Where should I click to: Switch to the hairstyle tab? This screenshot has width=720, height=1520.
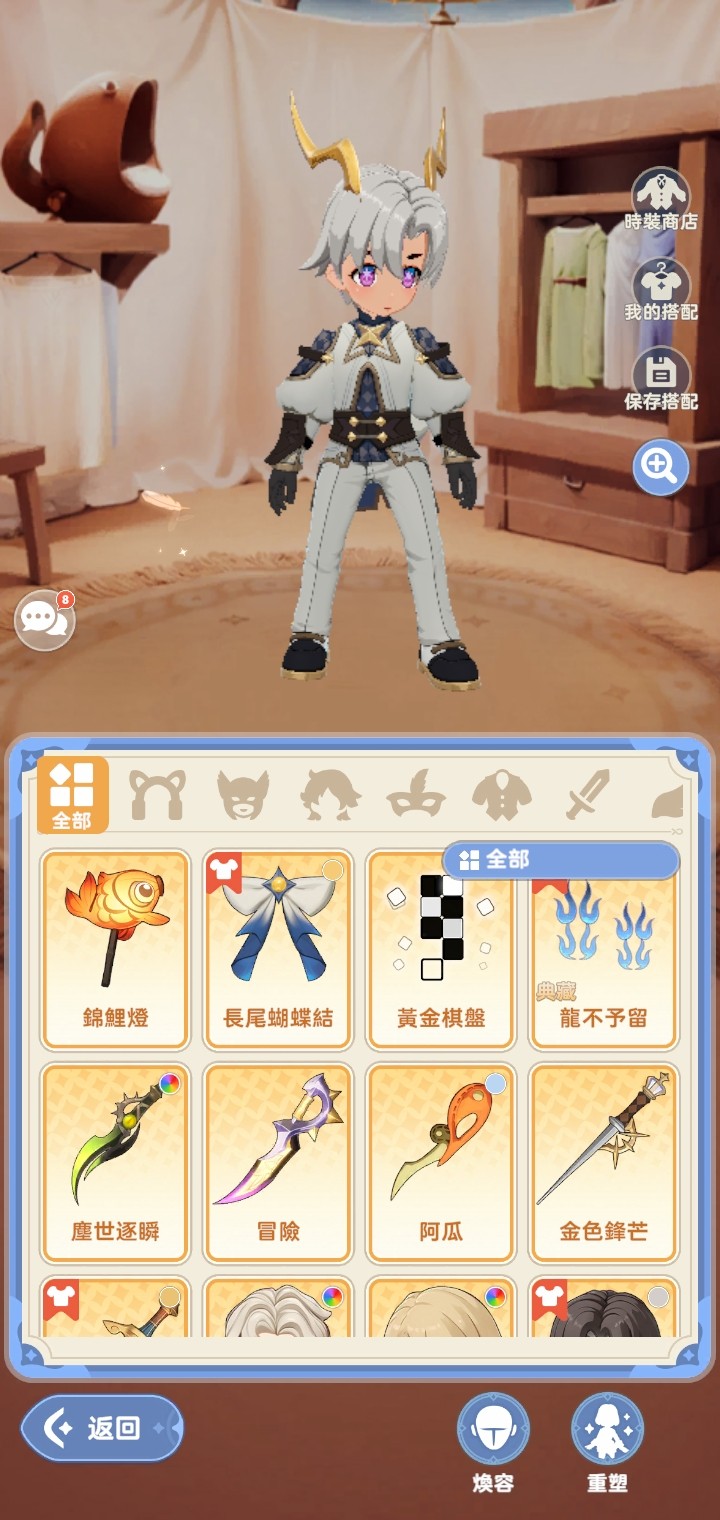(x=330, y=795)
